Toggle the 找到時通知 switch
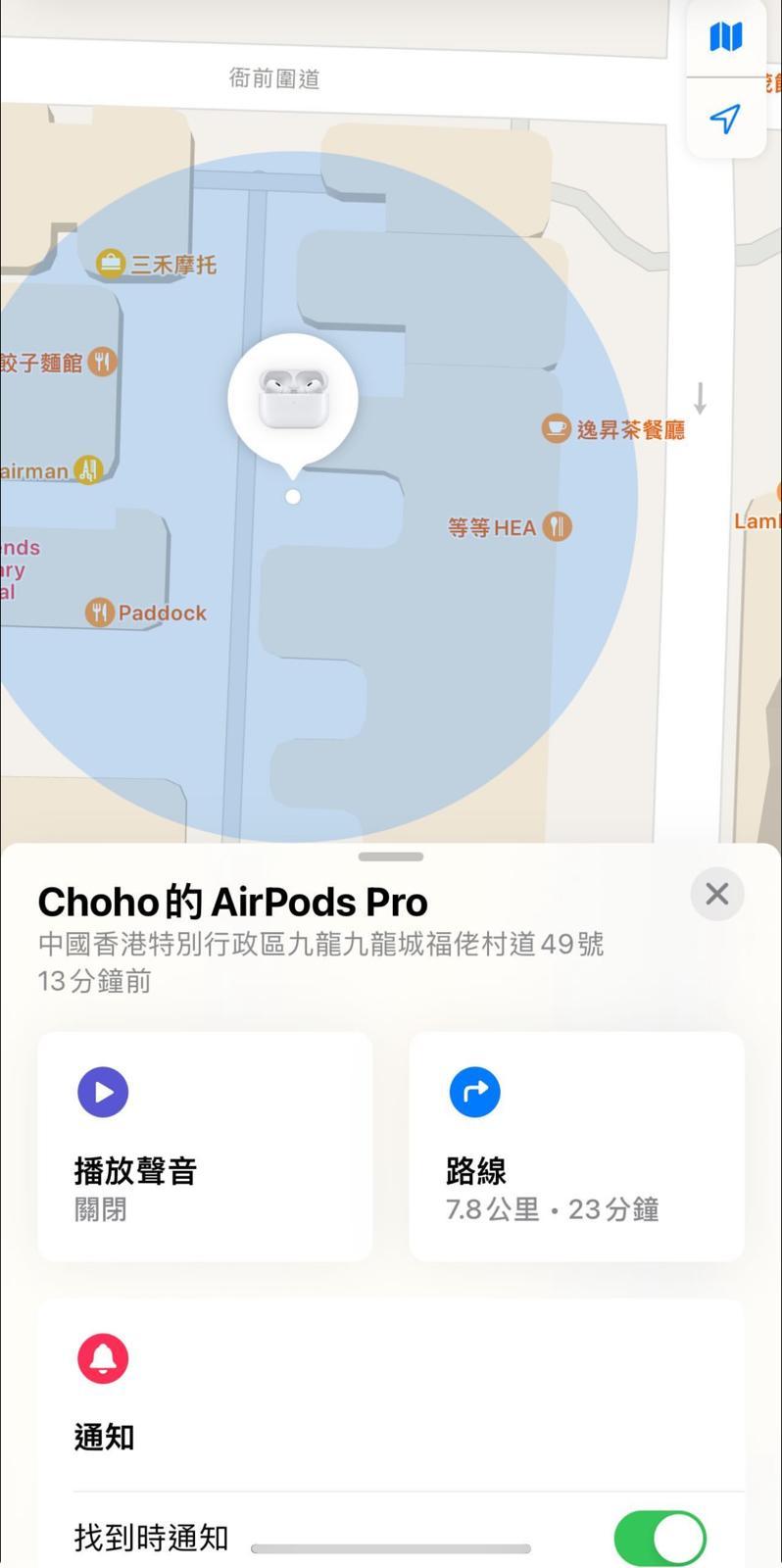Image resolution: width=782 pixels, height=1568 pixels. click(659, 1538)
